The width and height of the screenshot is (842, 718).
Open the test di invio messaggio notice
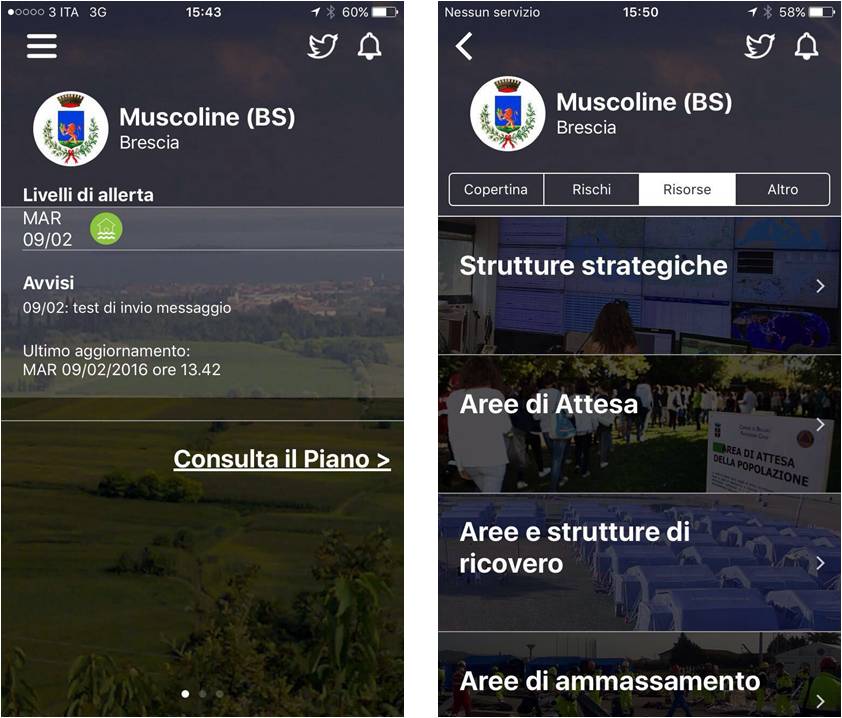pyautogui.click(x=127, y=308)
